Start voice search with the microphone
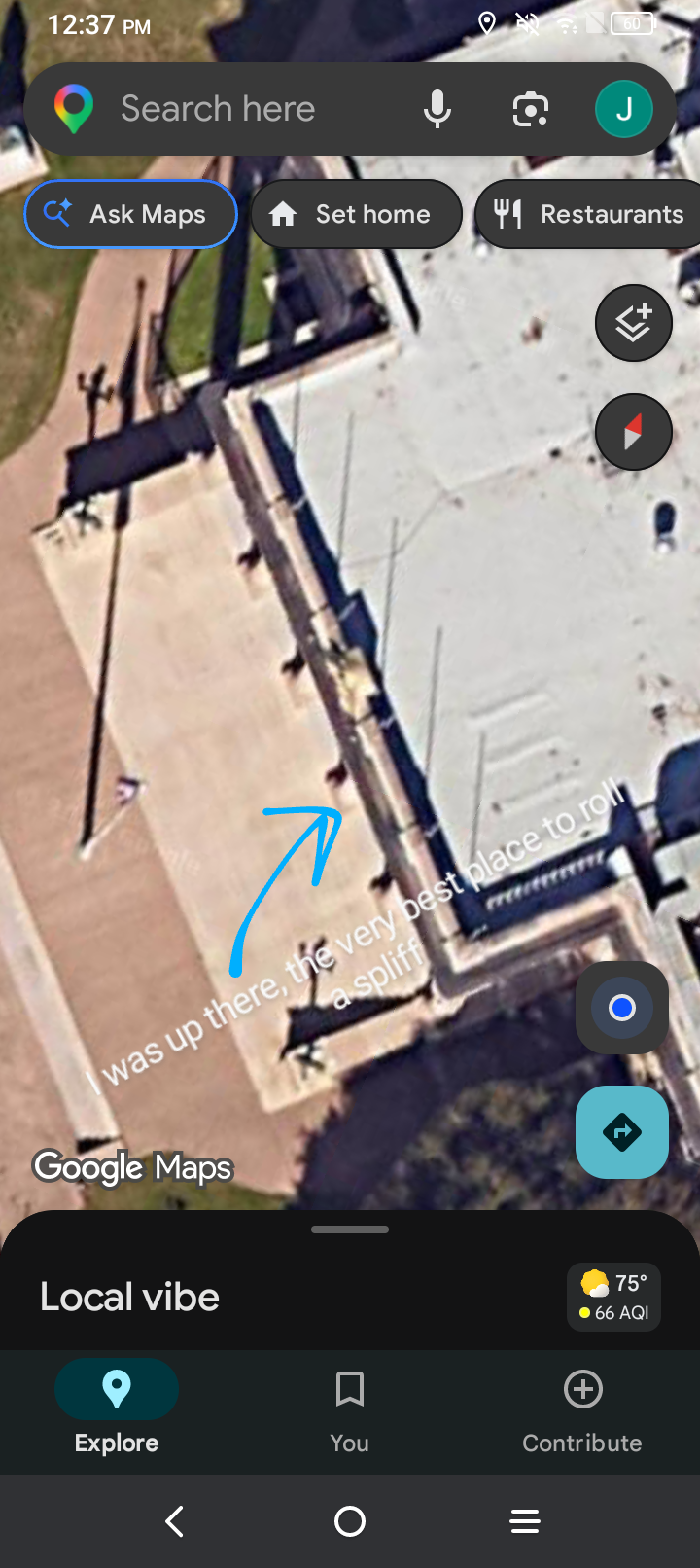 (437, 109)
